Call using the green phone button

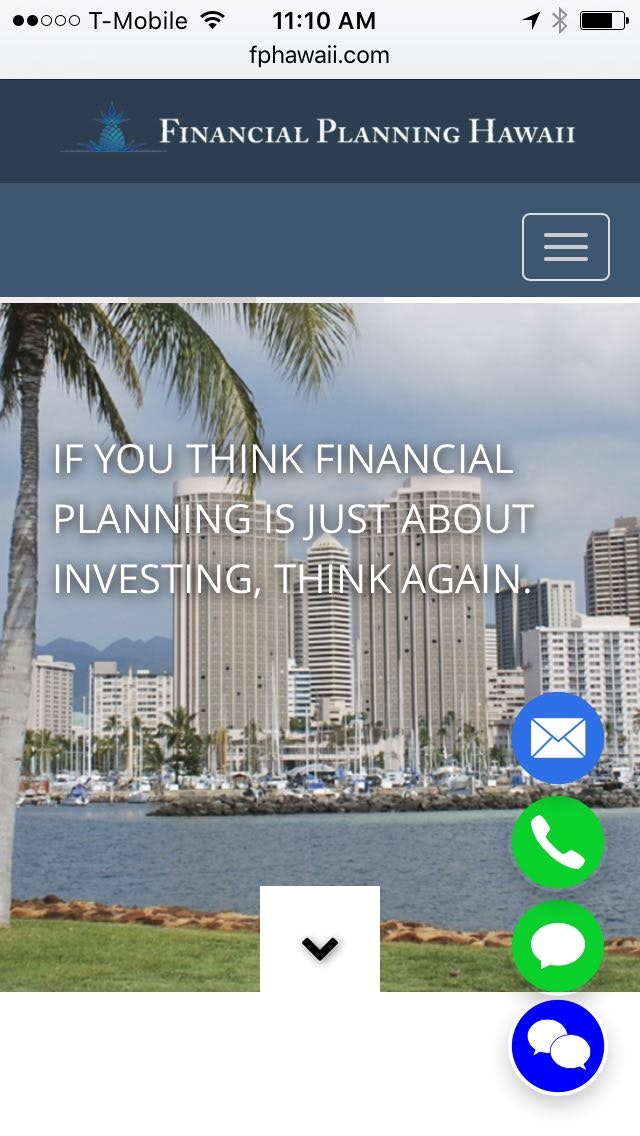557,842
